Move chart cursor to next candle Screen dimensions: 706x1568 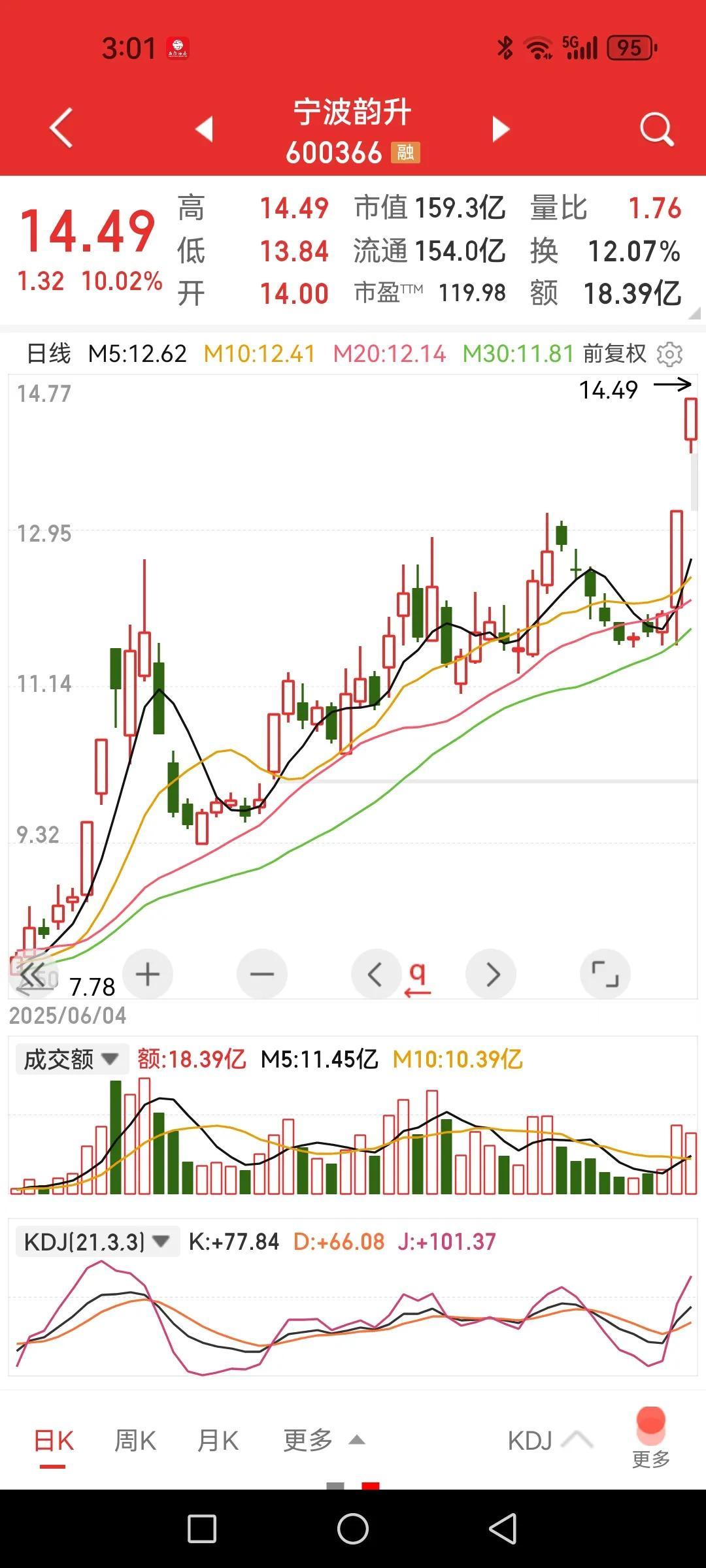point(492,974)
